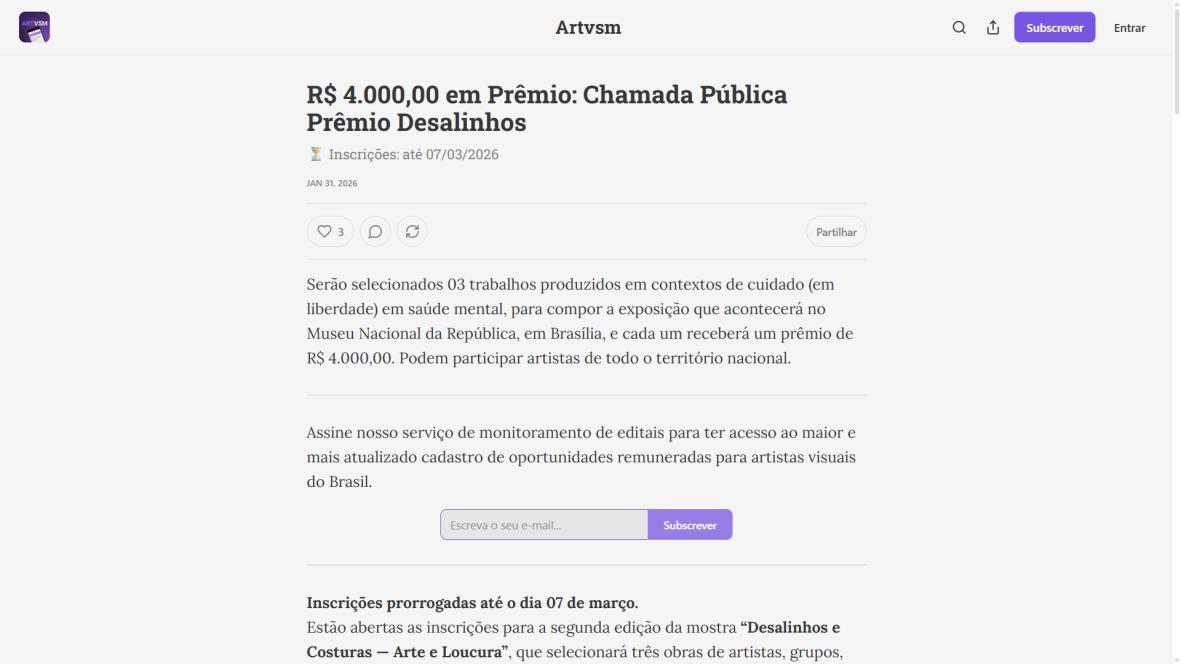Tap the Partilhar button

click(836, 232)
